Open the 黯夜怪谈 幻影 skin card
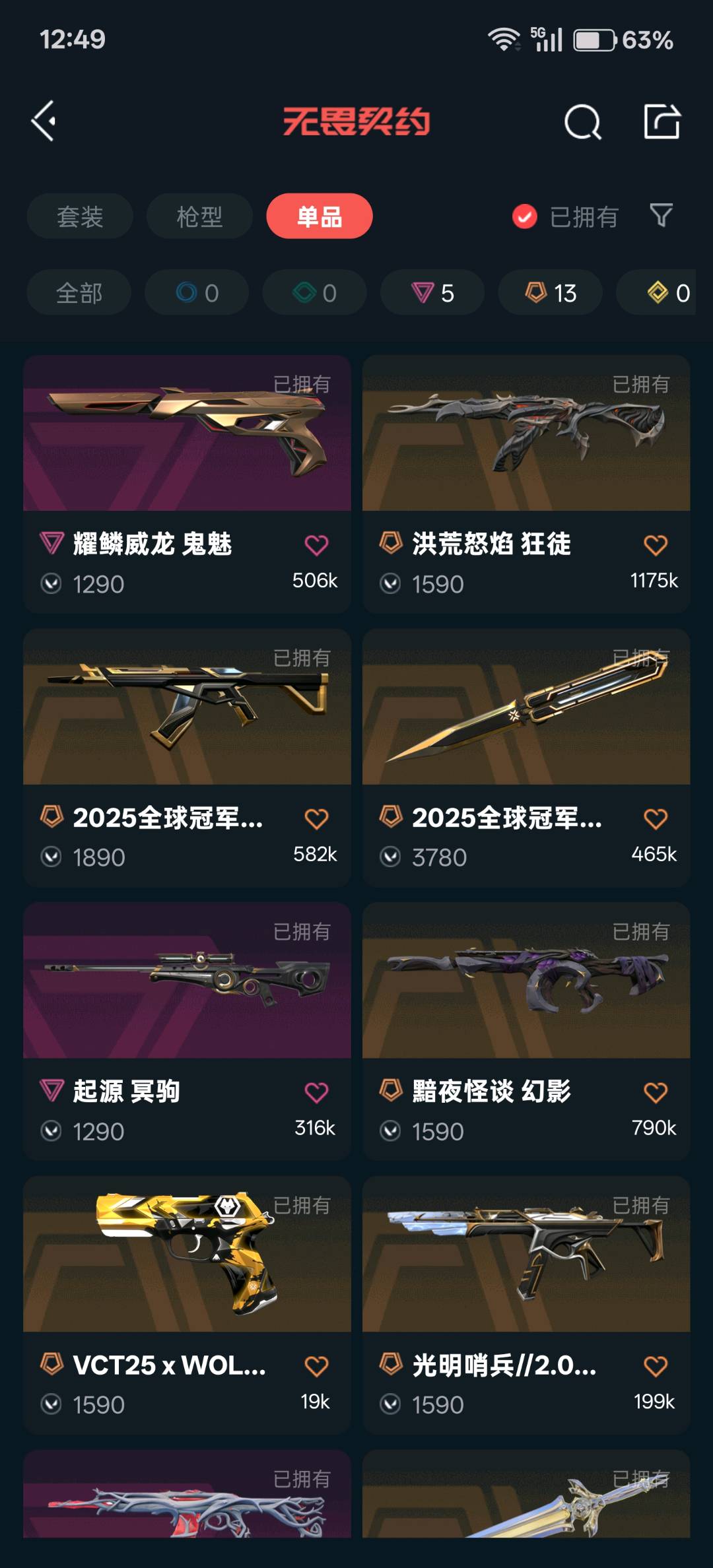713x1568 pixels. coord(526,1032)
